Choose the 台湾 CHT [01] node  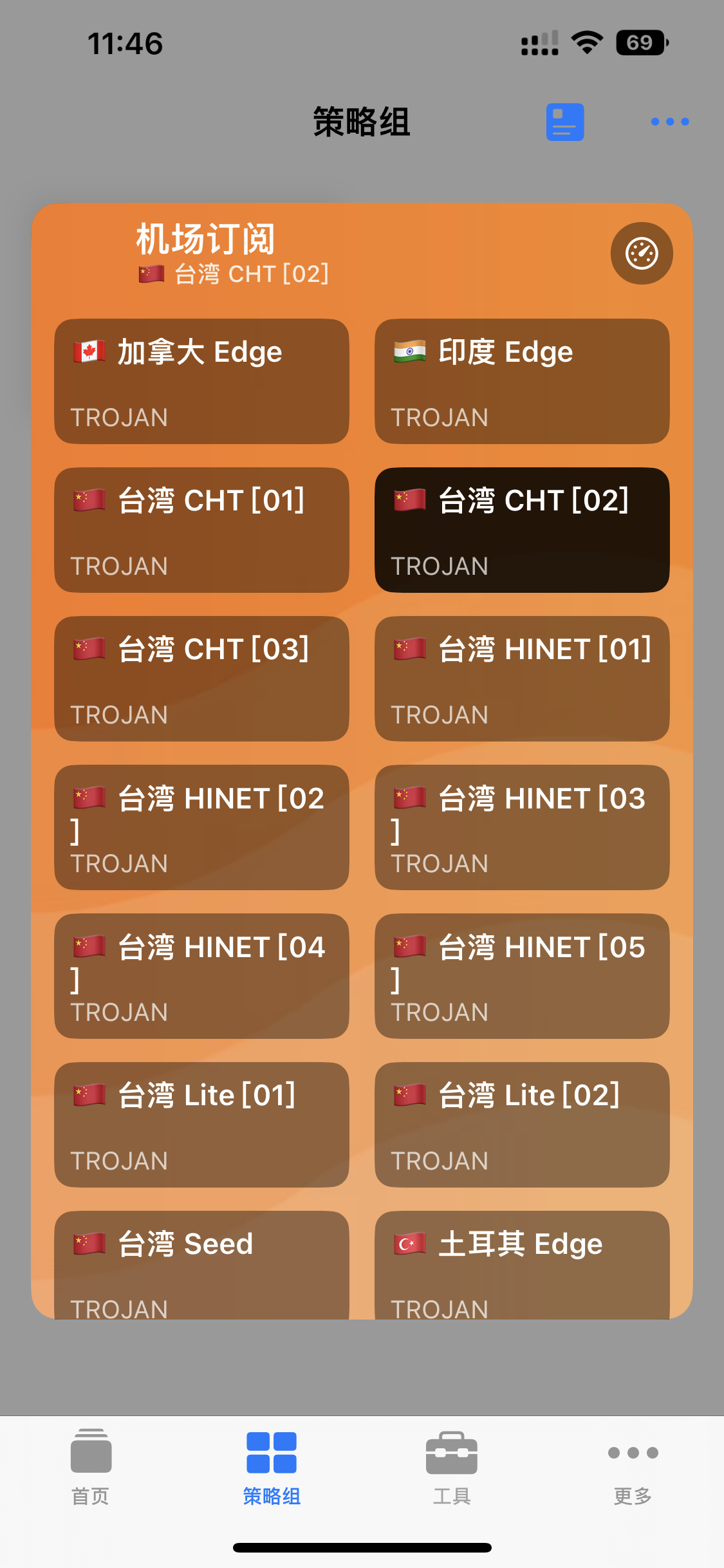201,530
